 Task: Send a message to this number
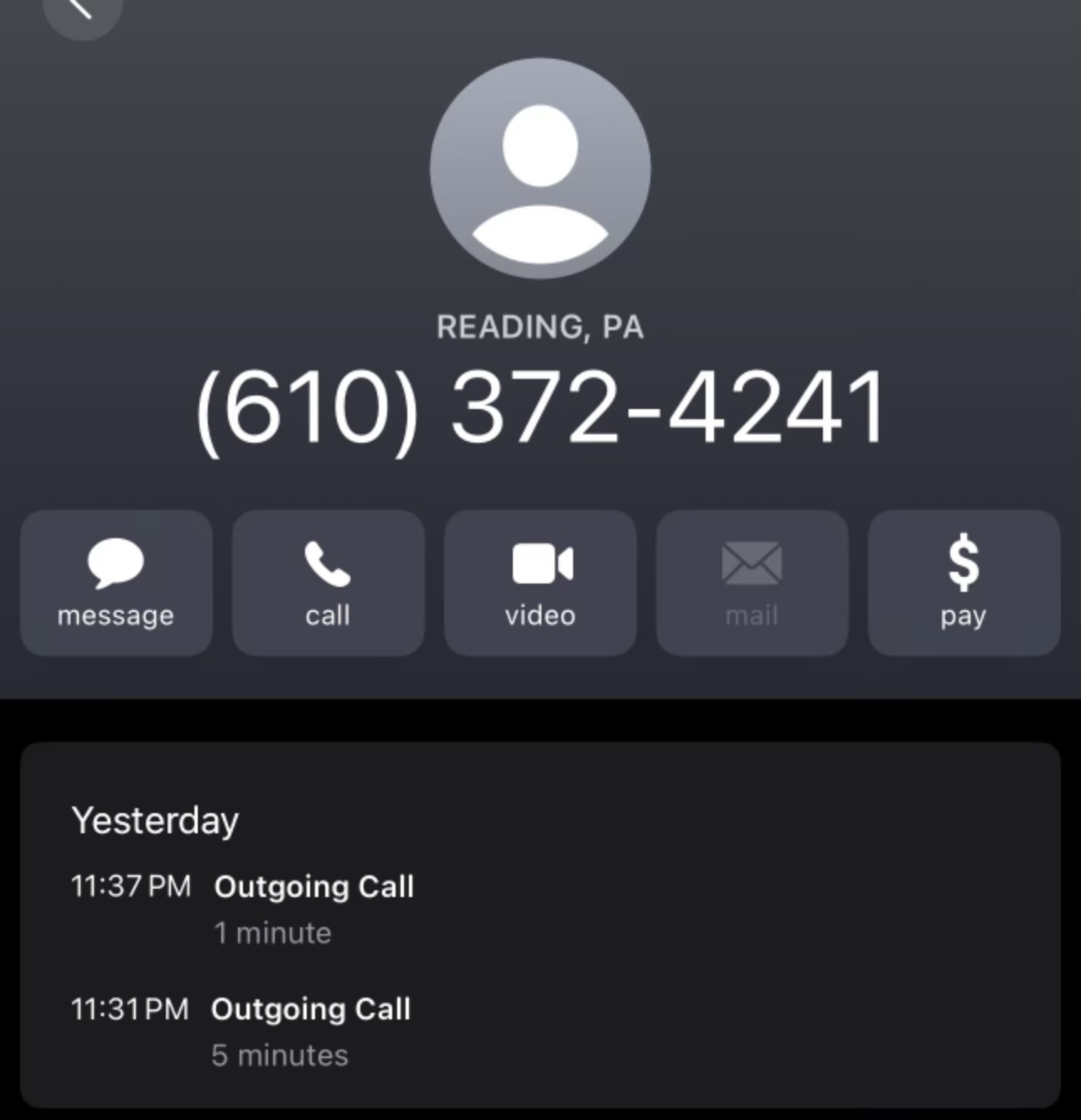116,583
